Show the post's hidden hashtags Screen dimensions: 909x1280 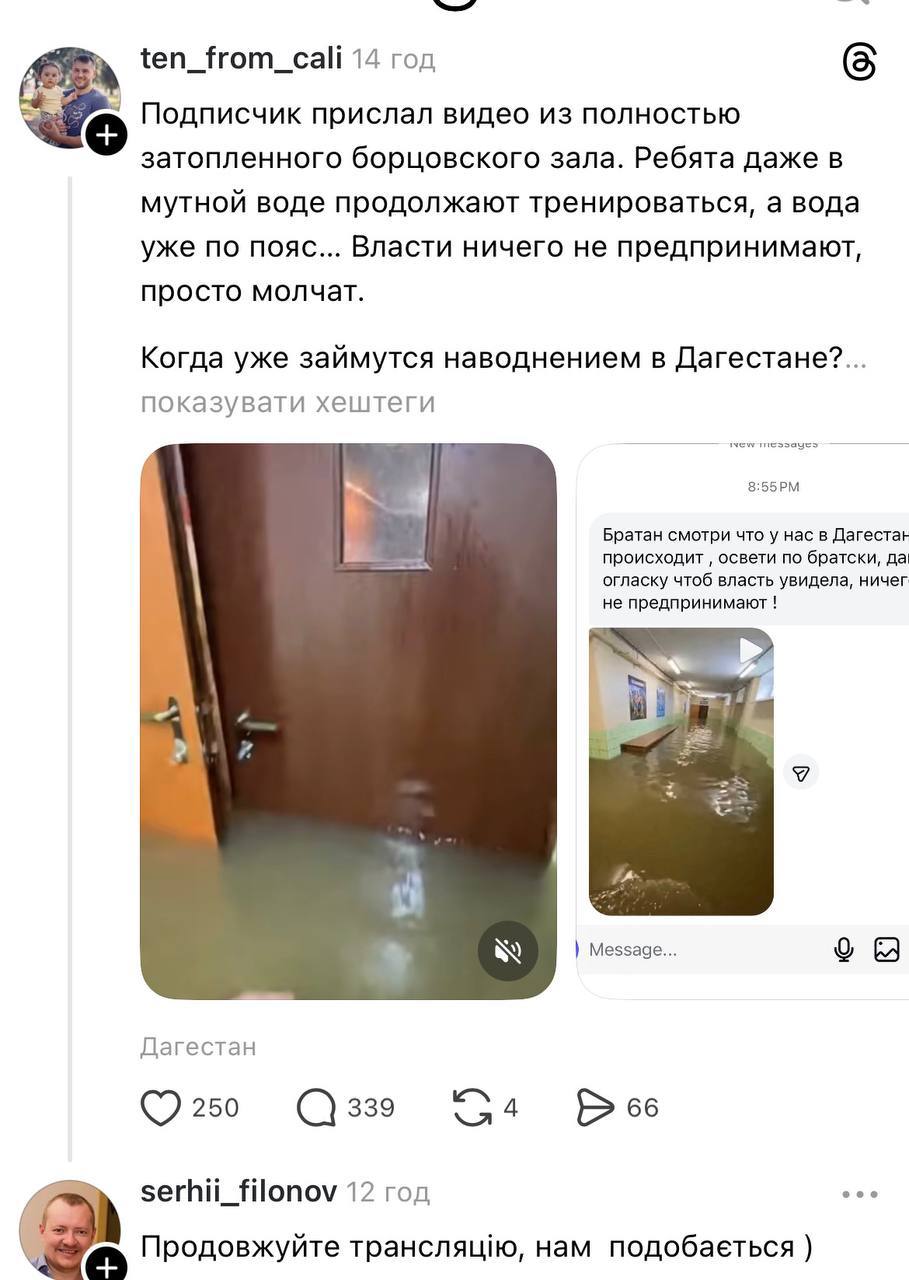(288, 402)
